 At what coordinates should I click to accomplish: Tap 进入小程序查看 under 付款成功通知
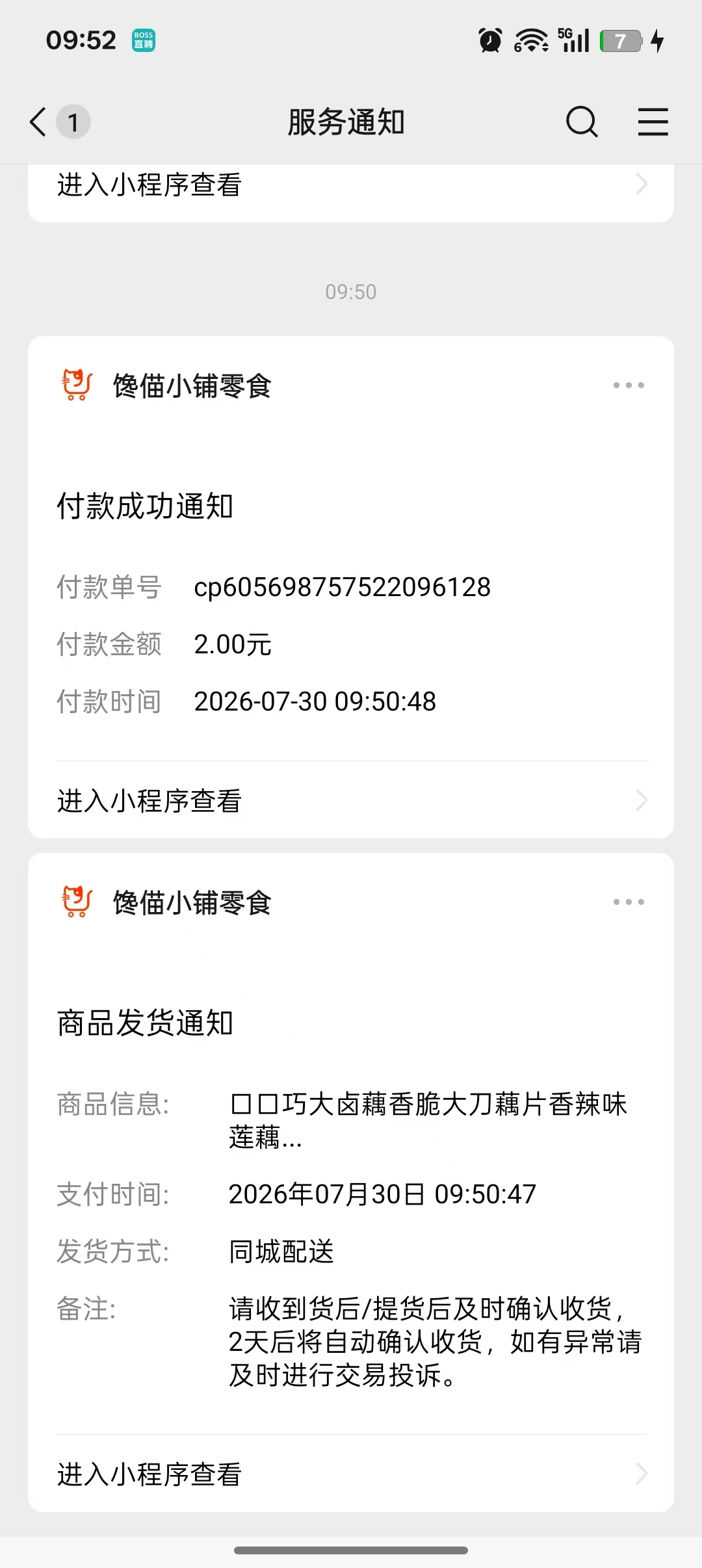coord(351,800)
